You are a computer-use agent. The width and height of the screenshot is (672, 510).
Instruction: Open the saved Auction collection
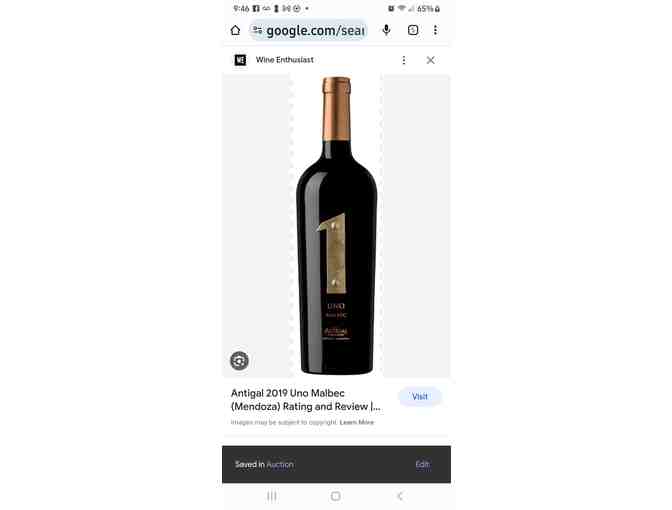tap(280, 464)
